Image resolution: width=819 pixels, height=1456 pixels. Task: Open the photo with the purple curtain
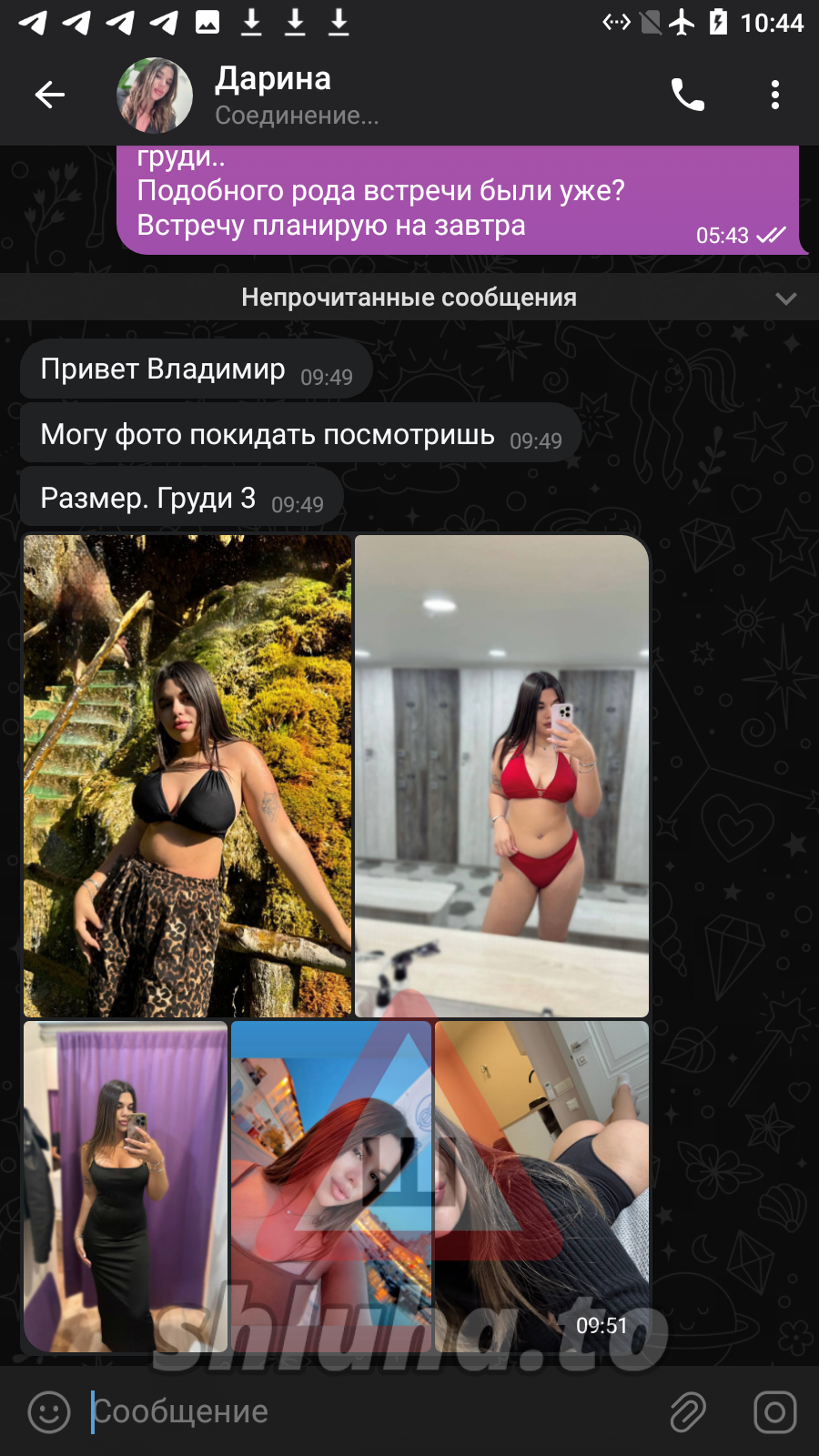[125, 1185]
